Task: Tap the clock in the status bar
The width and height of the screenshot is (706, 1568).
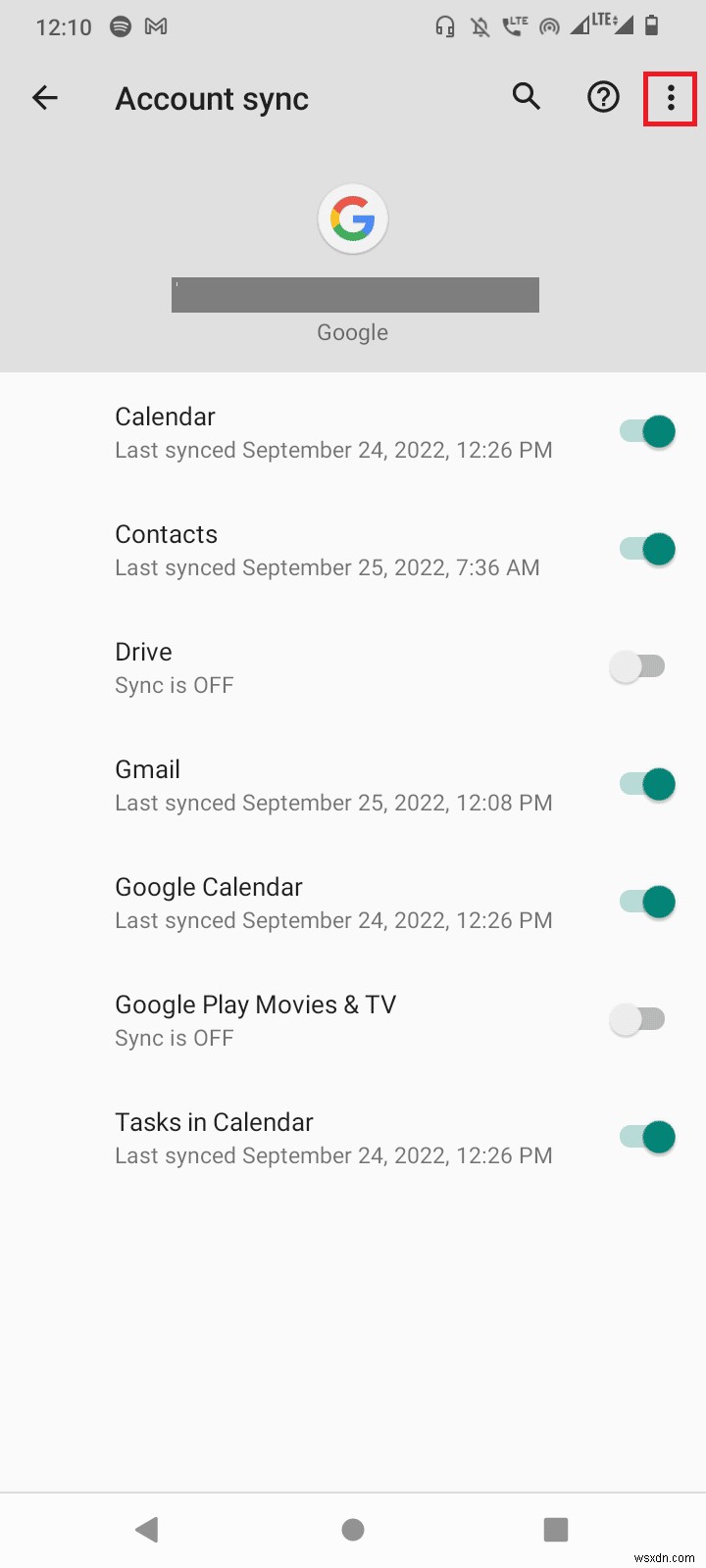Action: (x=64, y=26)
